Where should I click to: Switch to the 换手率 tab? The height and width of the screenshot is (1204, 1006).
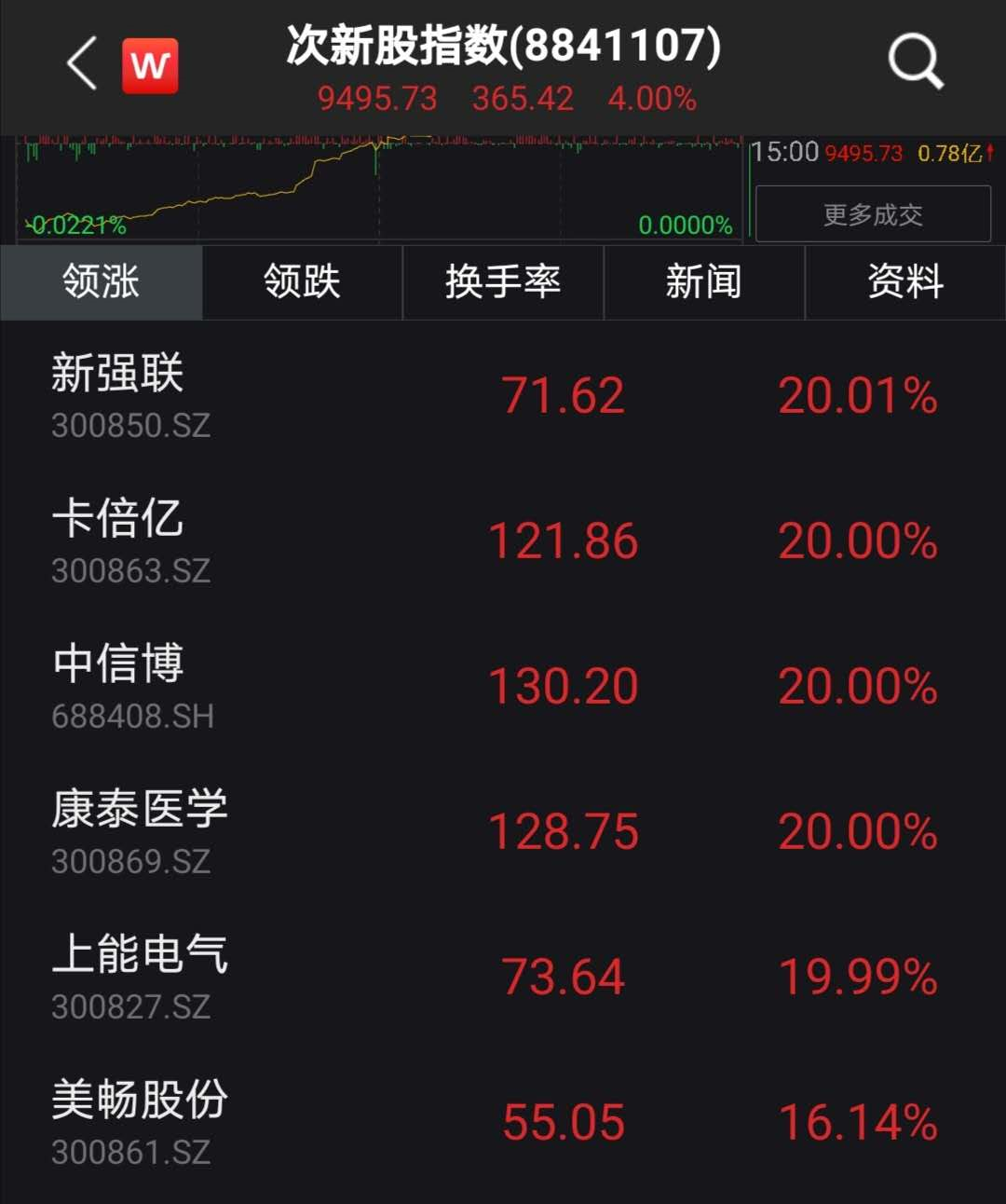pyautogui.click(x=503, y=282)
